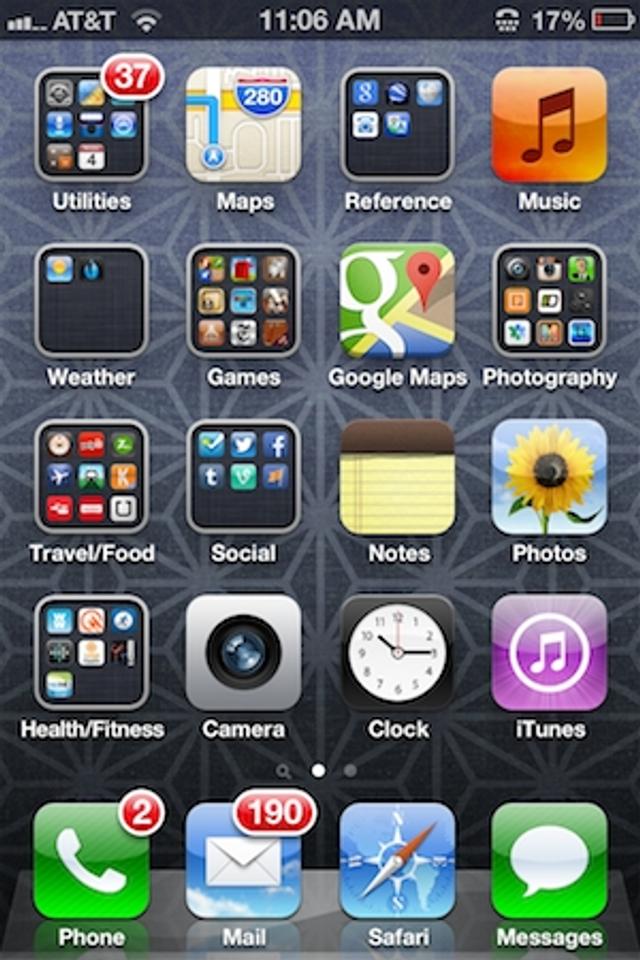Viewport: 640px width, 960px height.
Task: Launch the iTunes app
Action: click(549, 653)
